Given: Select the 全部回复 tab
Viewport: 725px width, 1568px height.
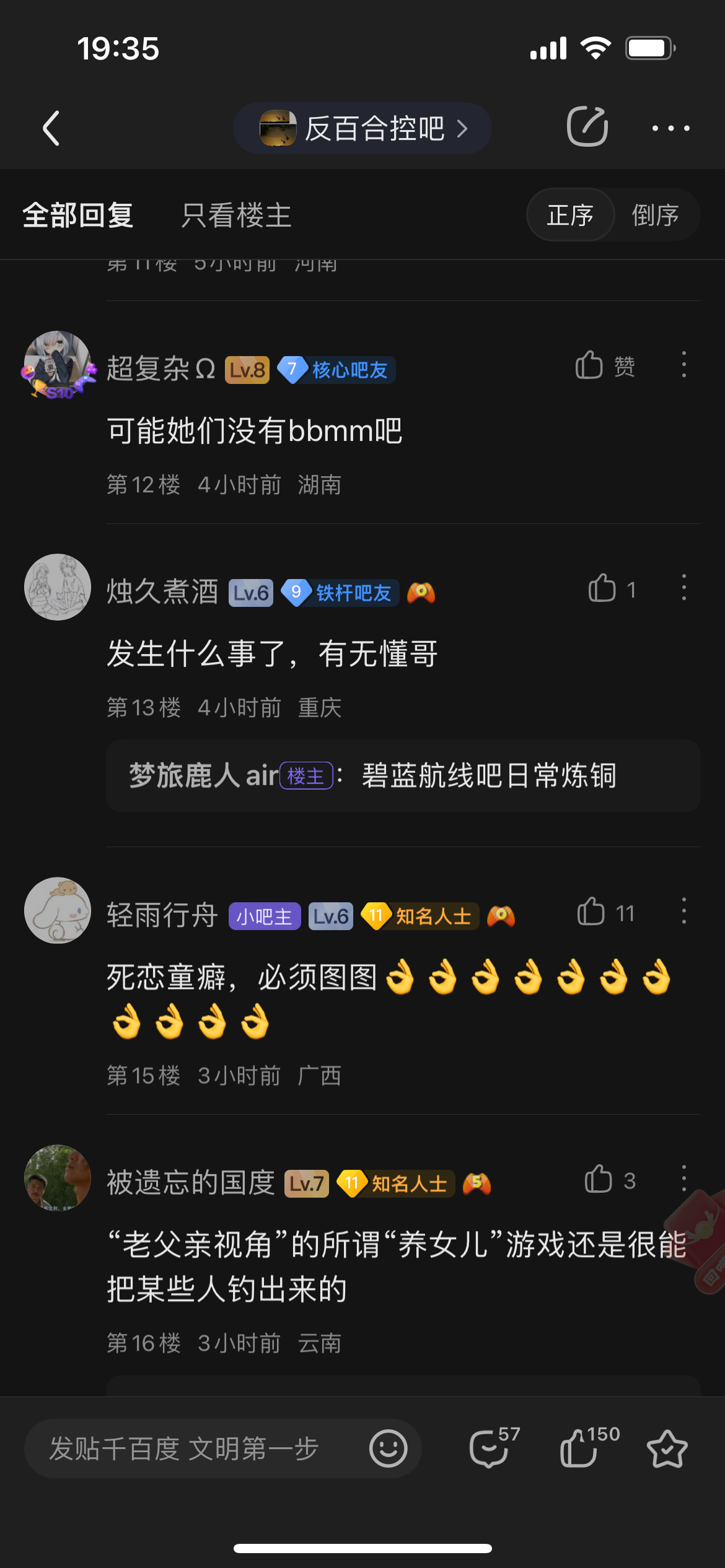Looking at the screenshot, I should [x=78, y=216].
